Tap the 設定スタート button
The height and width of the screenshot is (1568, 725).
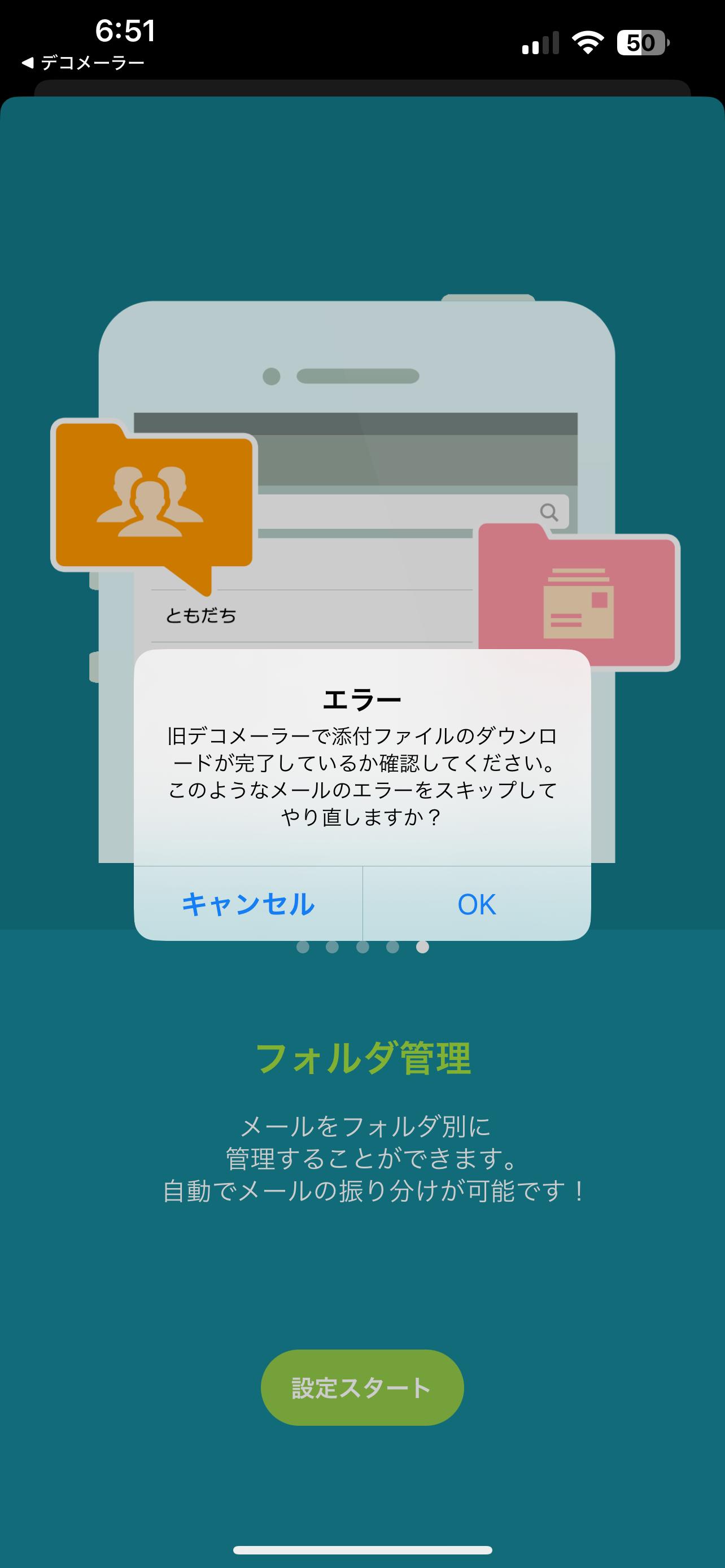[362, 1387]
